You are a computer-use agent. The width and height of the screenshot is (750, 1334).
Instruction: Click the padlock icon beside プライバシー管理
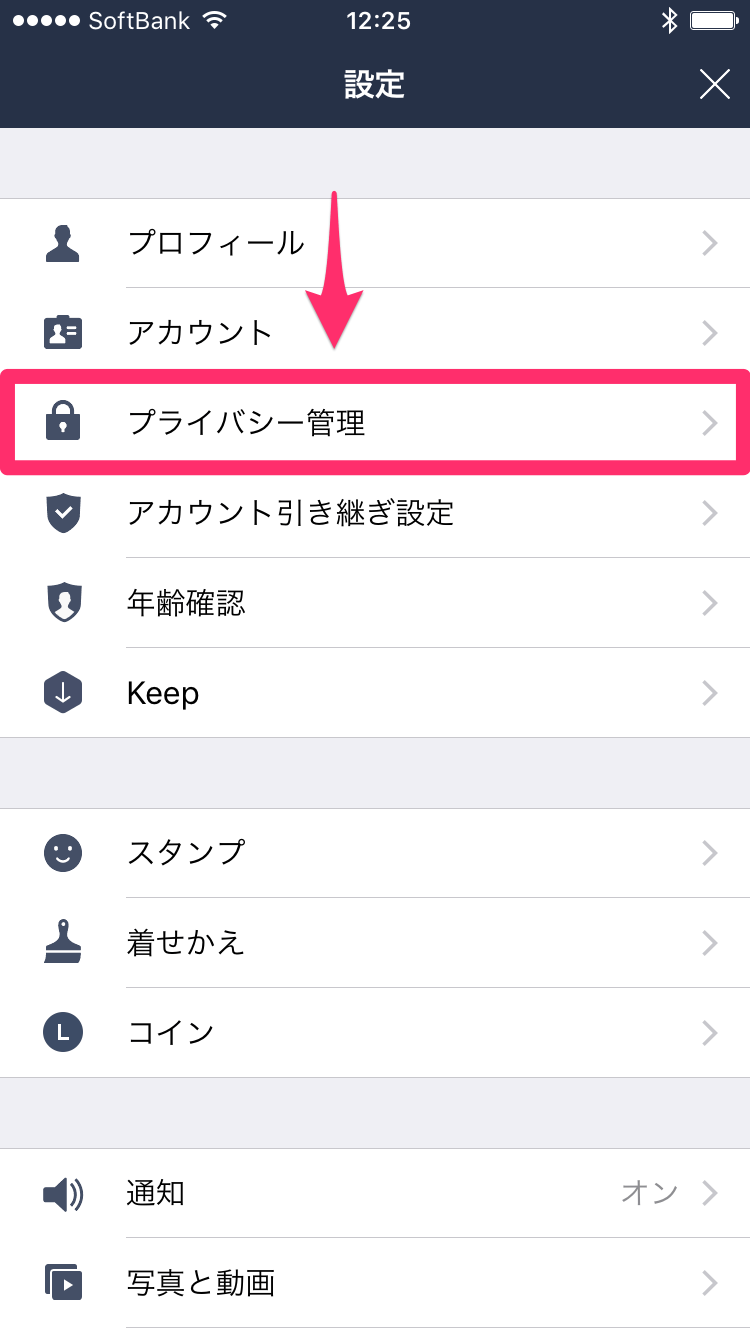(63, 423)
